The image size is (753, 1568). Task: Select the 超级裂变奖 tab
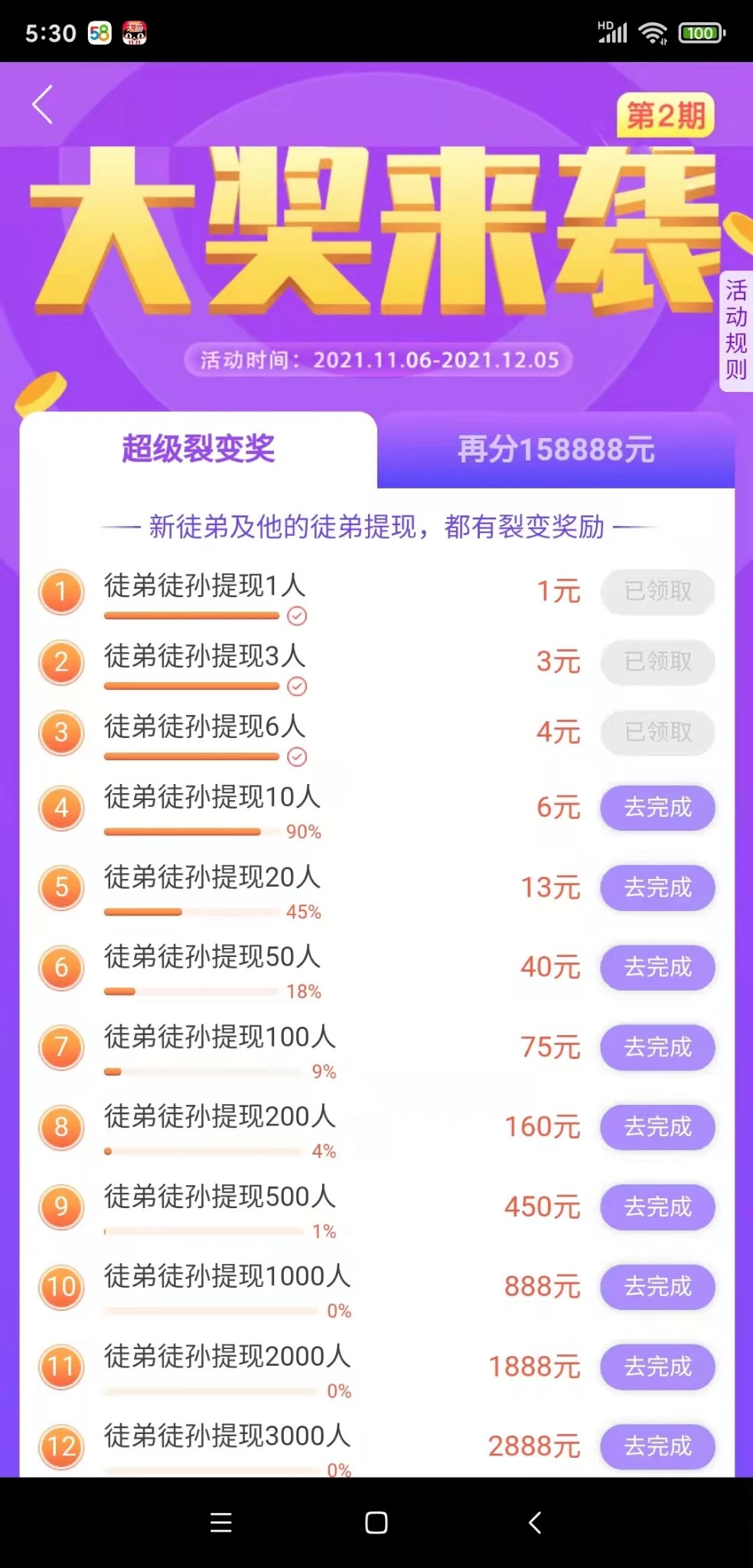coord(198,449)
